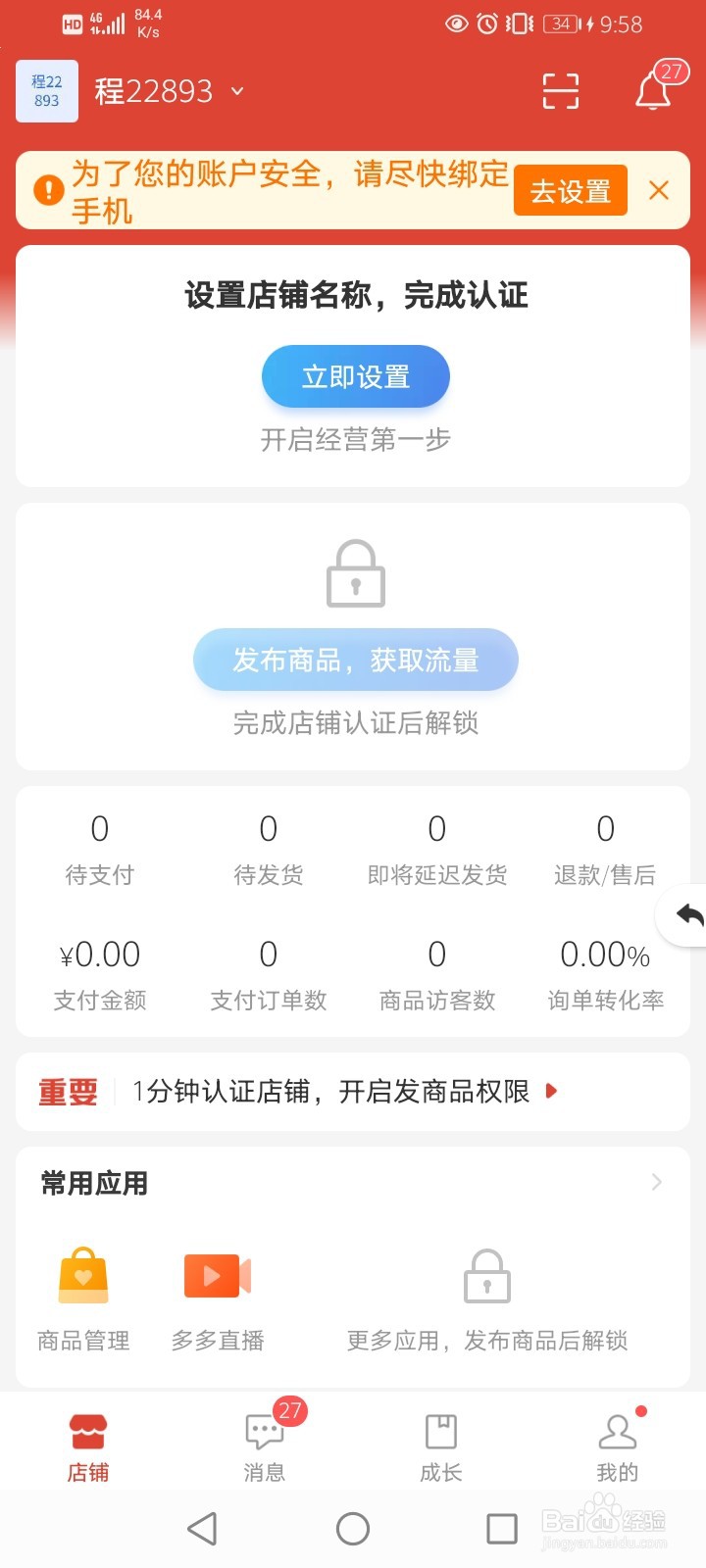Go to the system home screen

coord(353,1529)
